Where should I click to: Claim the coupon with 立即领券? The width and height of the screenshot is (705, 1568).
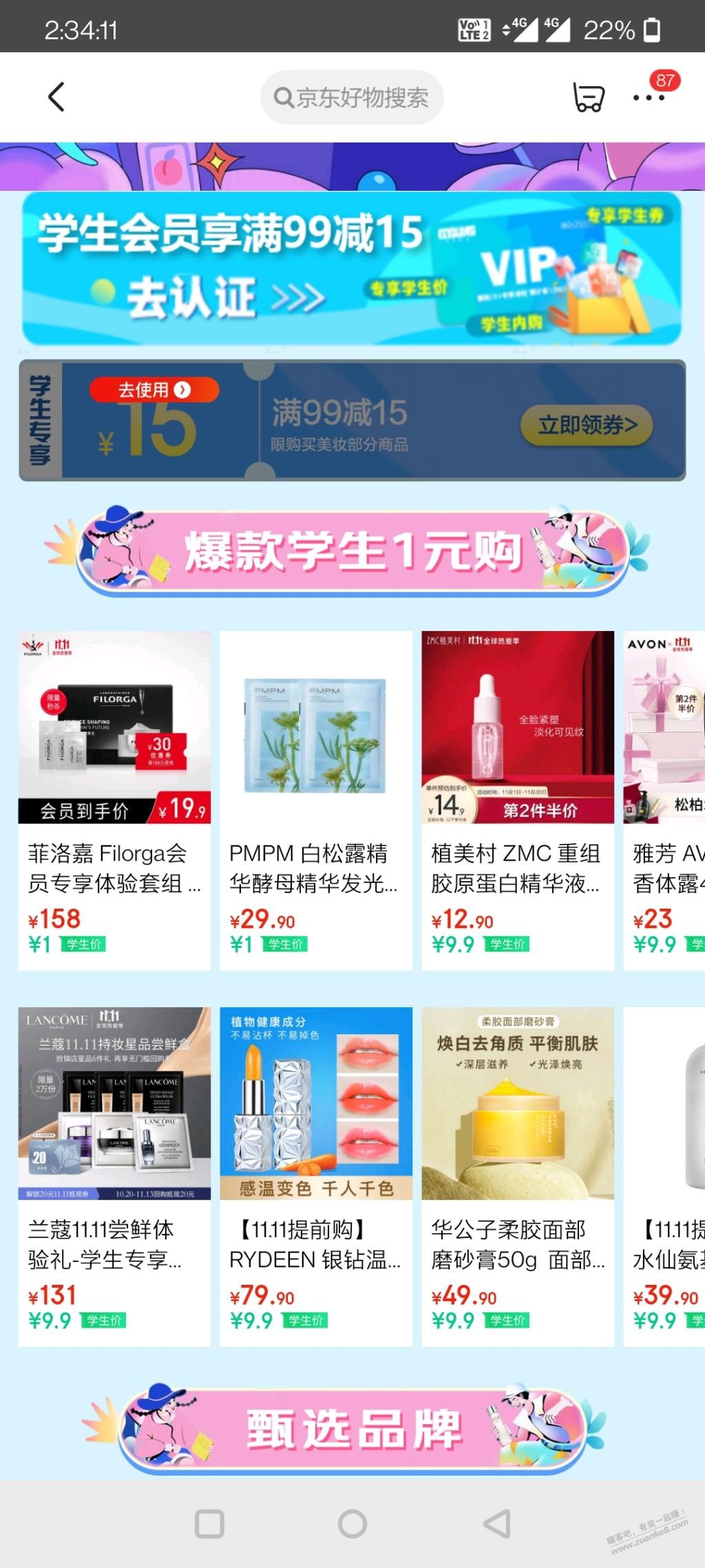coord(587,425)
